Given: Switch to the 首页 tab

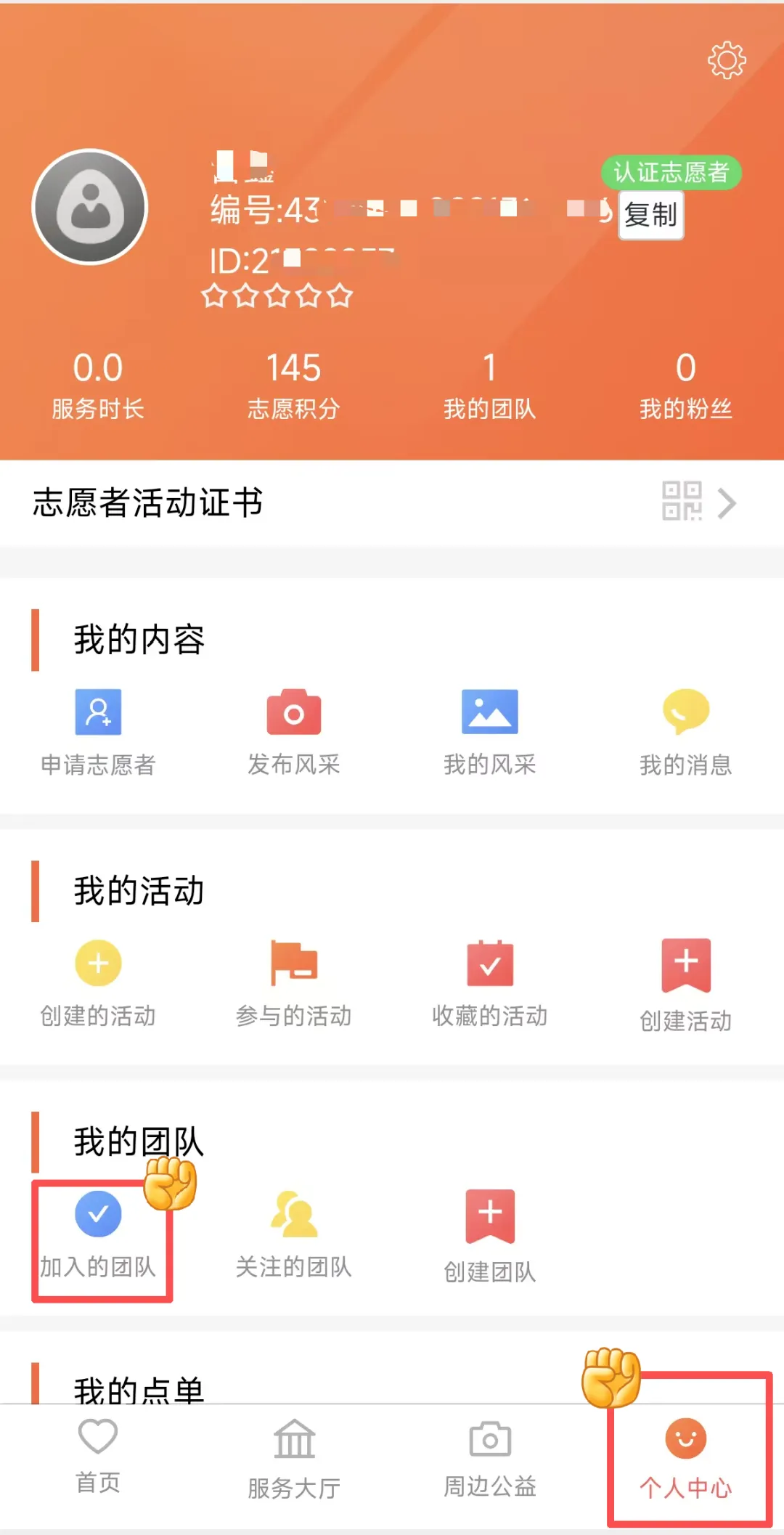Looking at the screenshot, I should pyautogui.click(x=98, y=1455).
